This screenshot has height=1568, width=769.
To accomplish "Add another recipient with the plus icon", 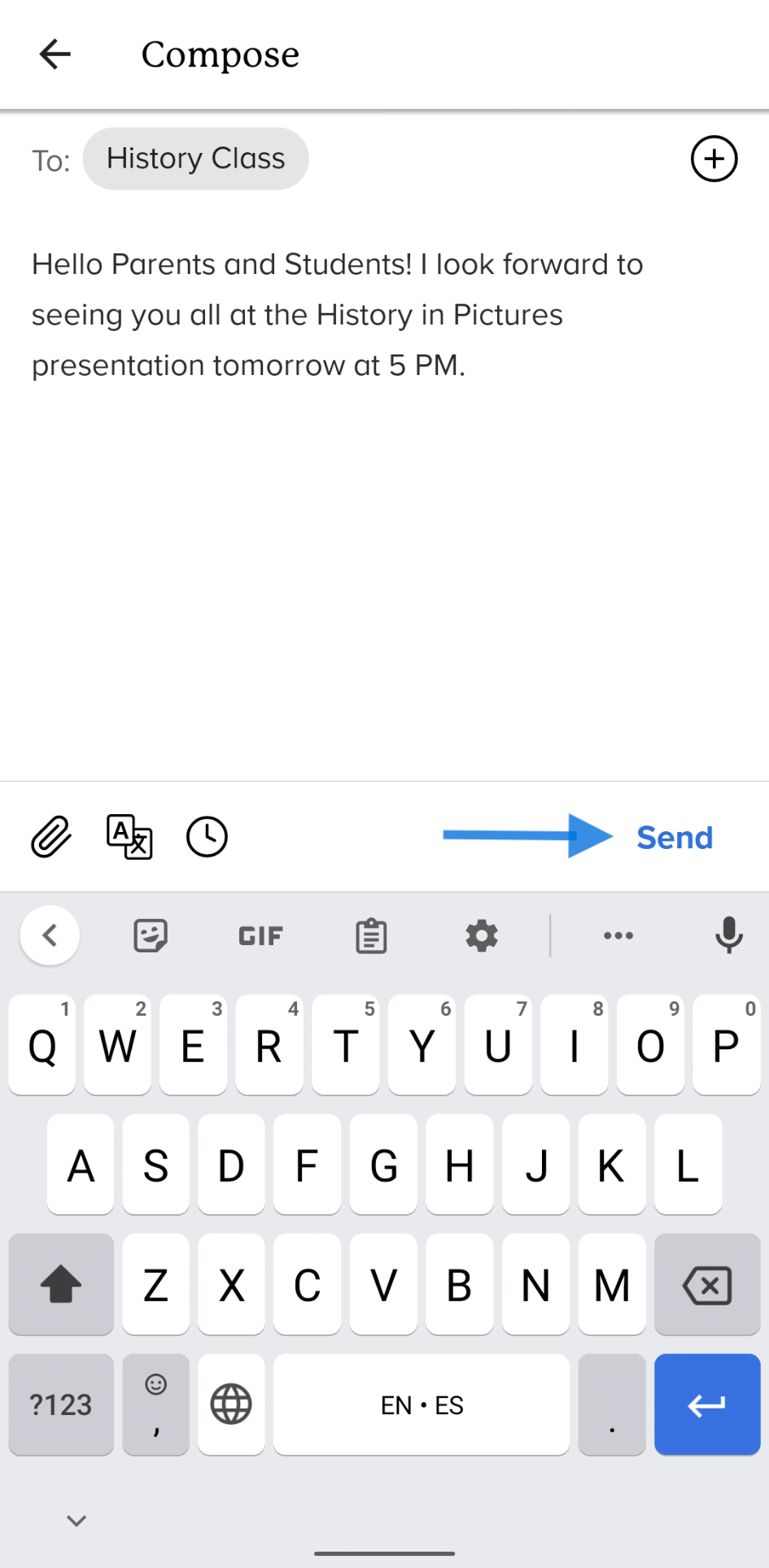I will coord(714,159).
